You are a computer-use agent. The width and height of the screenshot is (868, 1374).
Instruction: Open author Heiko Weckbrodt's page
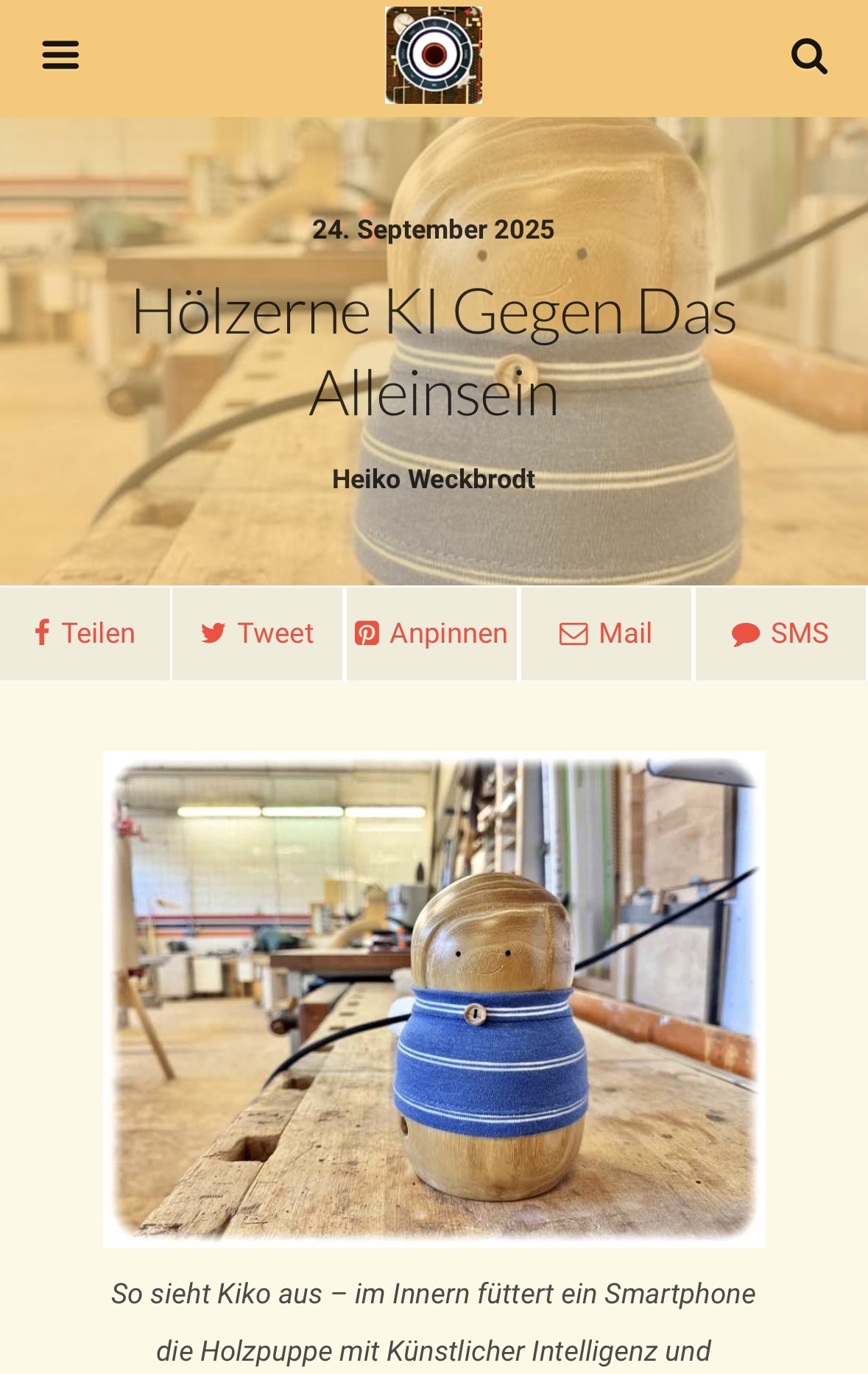tap(434, 479)
